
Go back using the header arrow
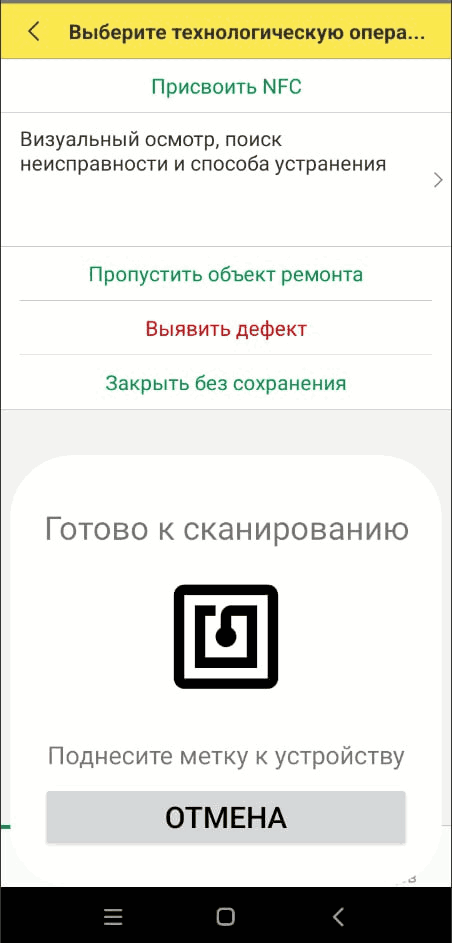coord(34,31)
